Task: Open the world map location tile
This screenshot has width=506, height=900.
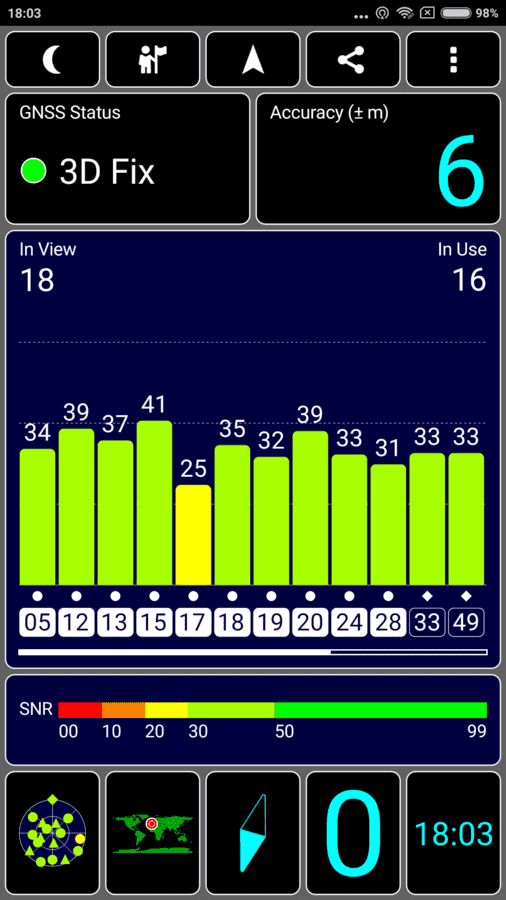Action: coord(153,833)
